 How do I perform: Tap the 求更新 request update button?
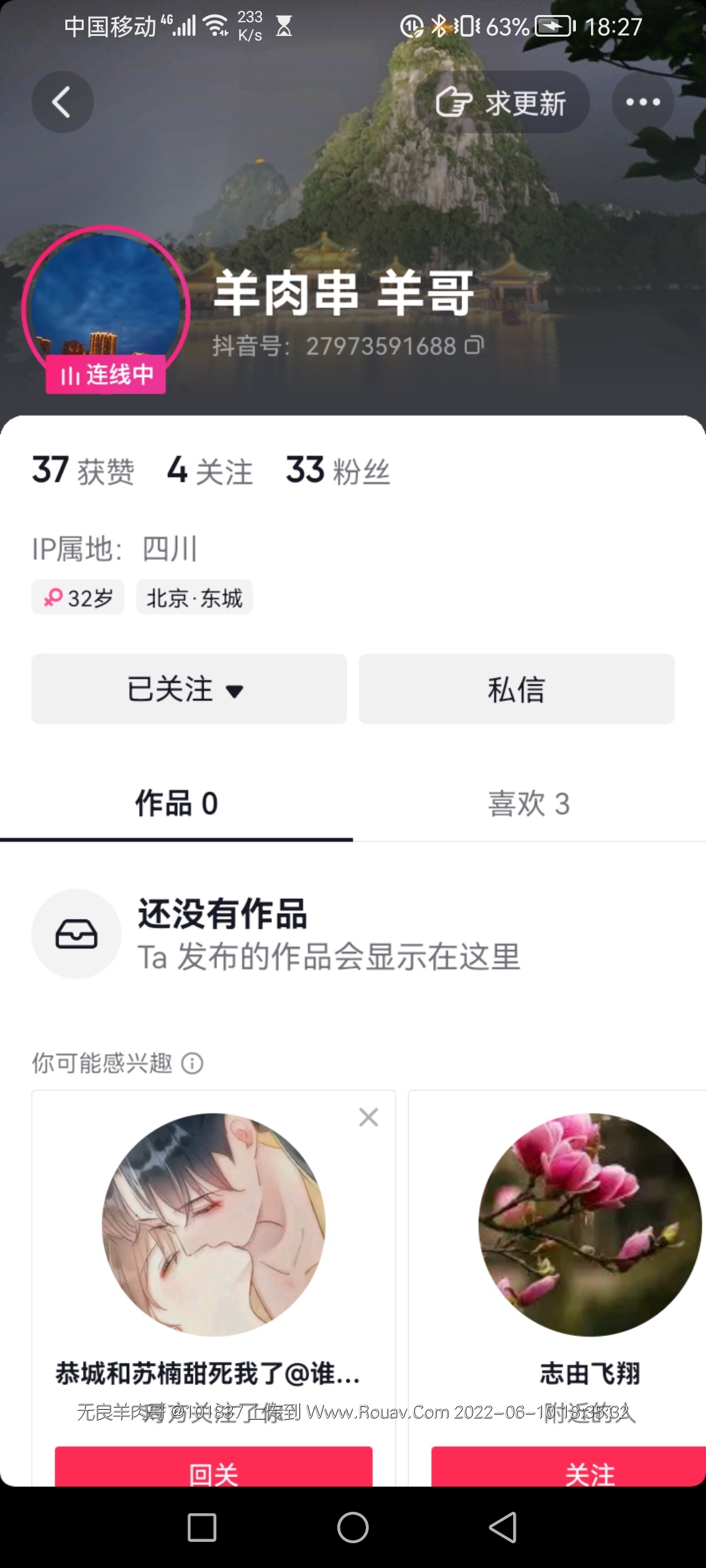pos(501,103)
